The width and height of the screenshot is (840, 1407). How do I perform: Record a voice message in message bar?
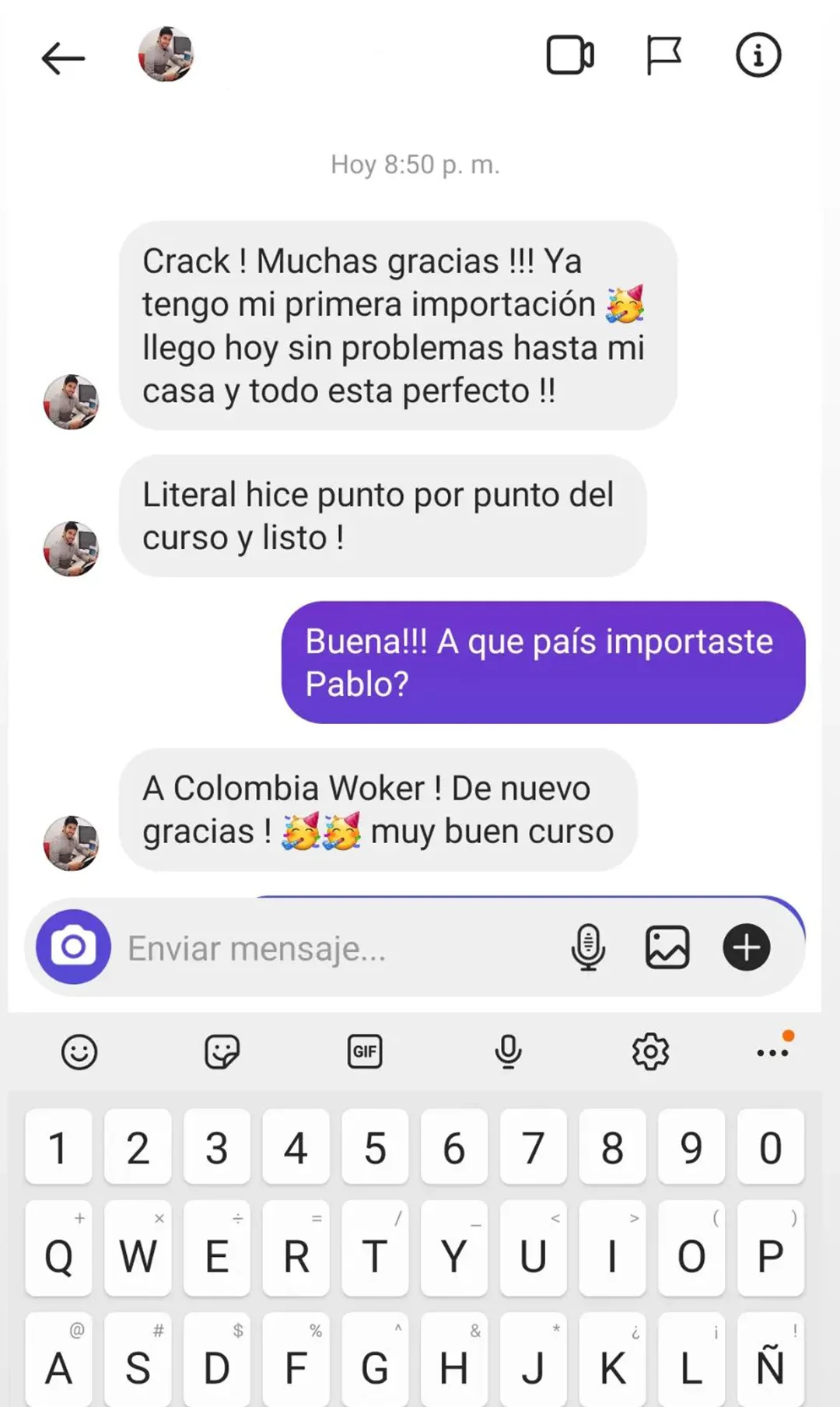(x=588, y=947)
